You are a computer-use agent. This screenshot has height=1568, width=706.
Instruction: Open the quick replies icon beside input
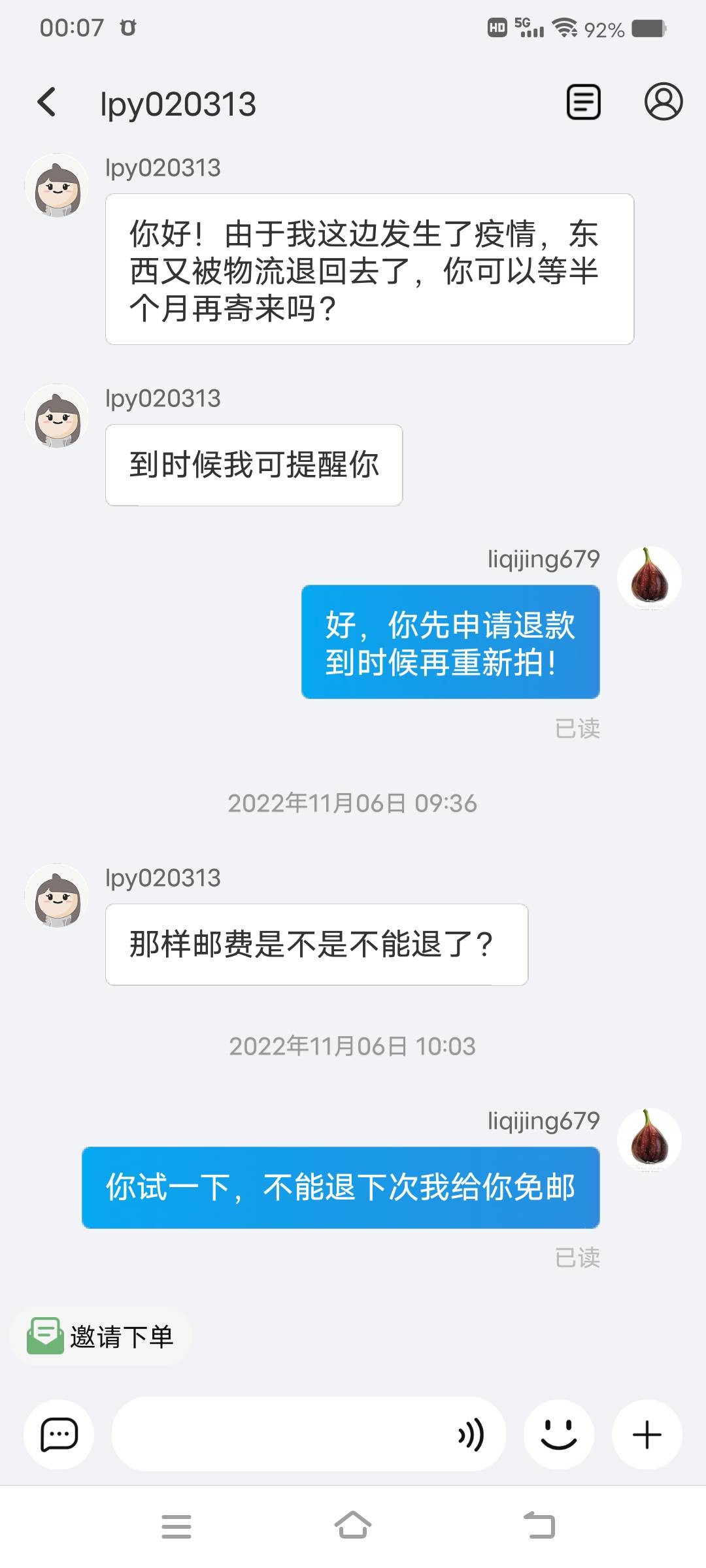[59, 1435]
